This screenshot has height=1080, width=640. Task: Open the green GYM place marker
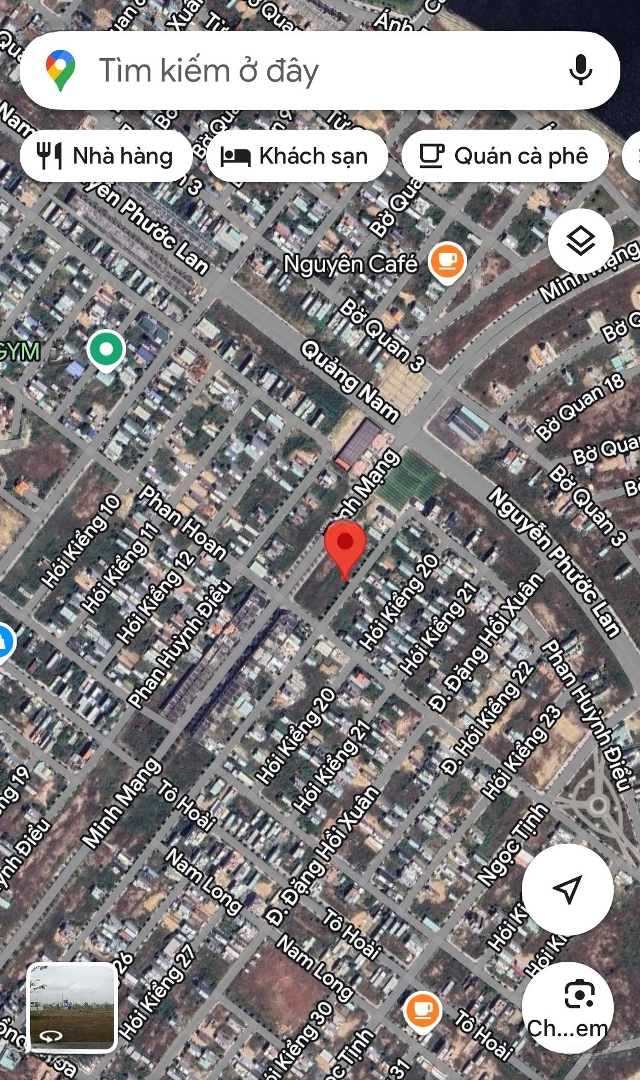coord(105,350)
